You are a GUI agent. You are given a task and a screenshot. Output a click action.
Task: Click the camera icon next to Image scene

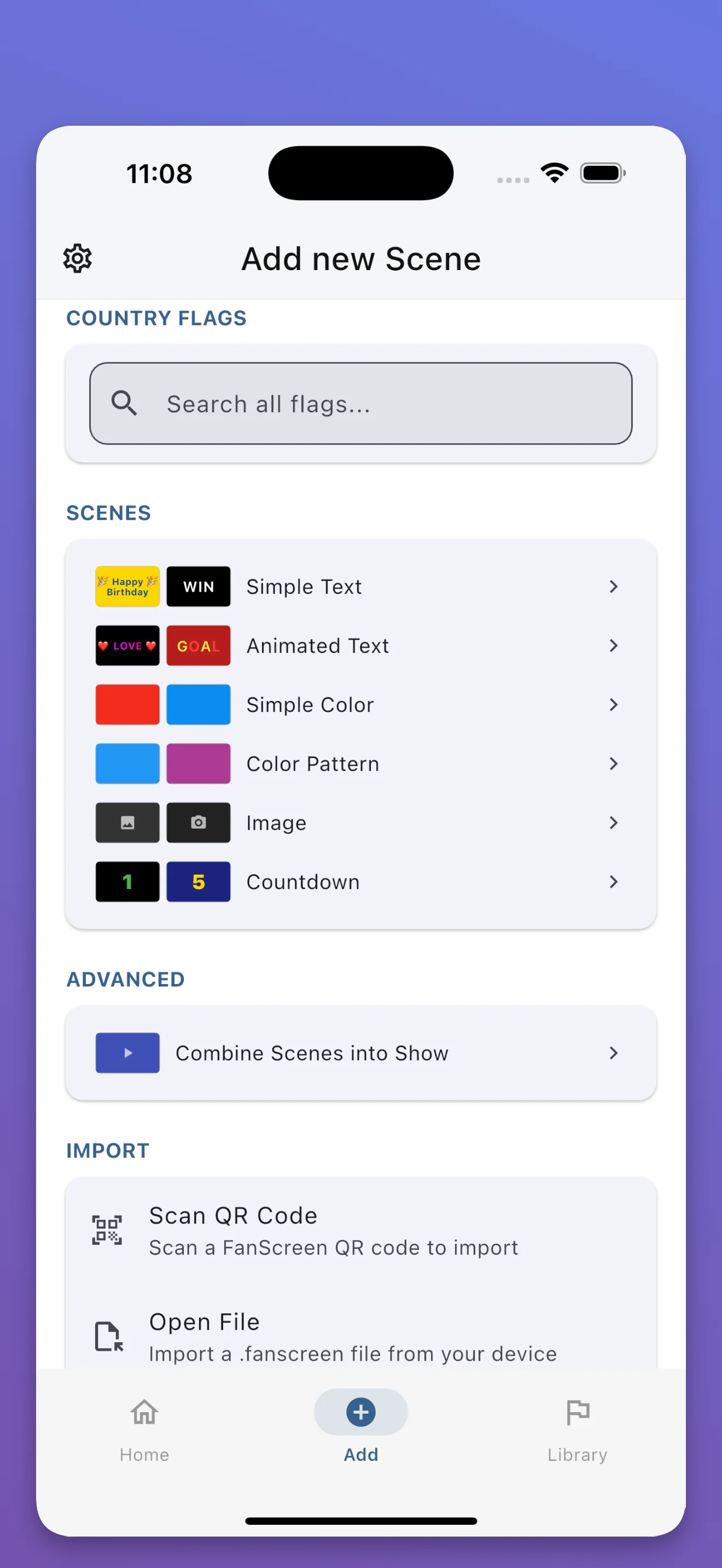click(x=199, y=822)
